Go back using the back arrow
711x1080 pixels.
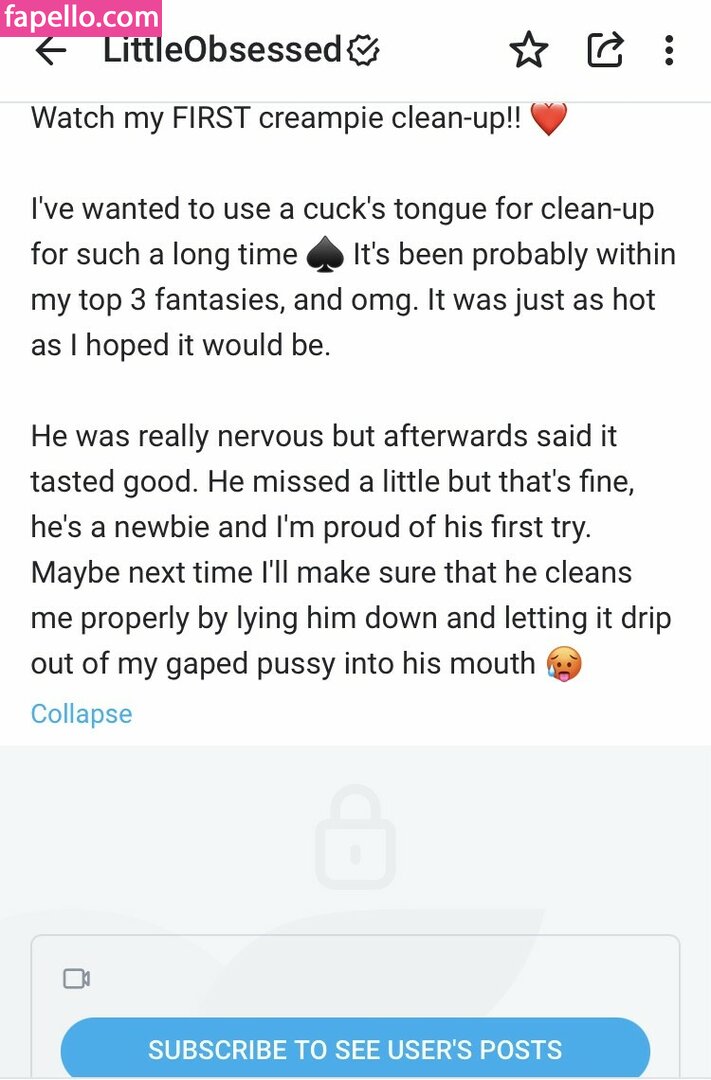point(50,50)
